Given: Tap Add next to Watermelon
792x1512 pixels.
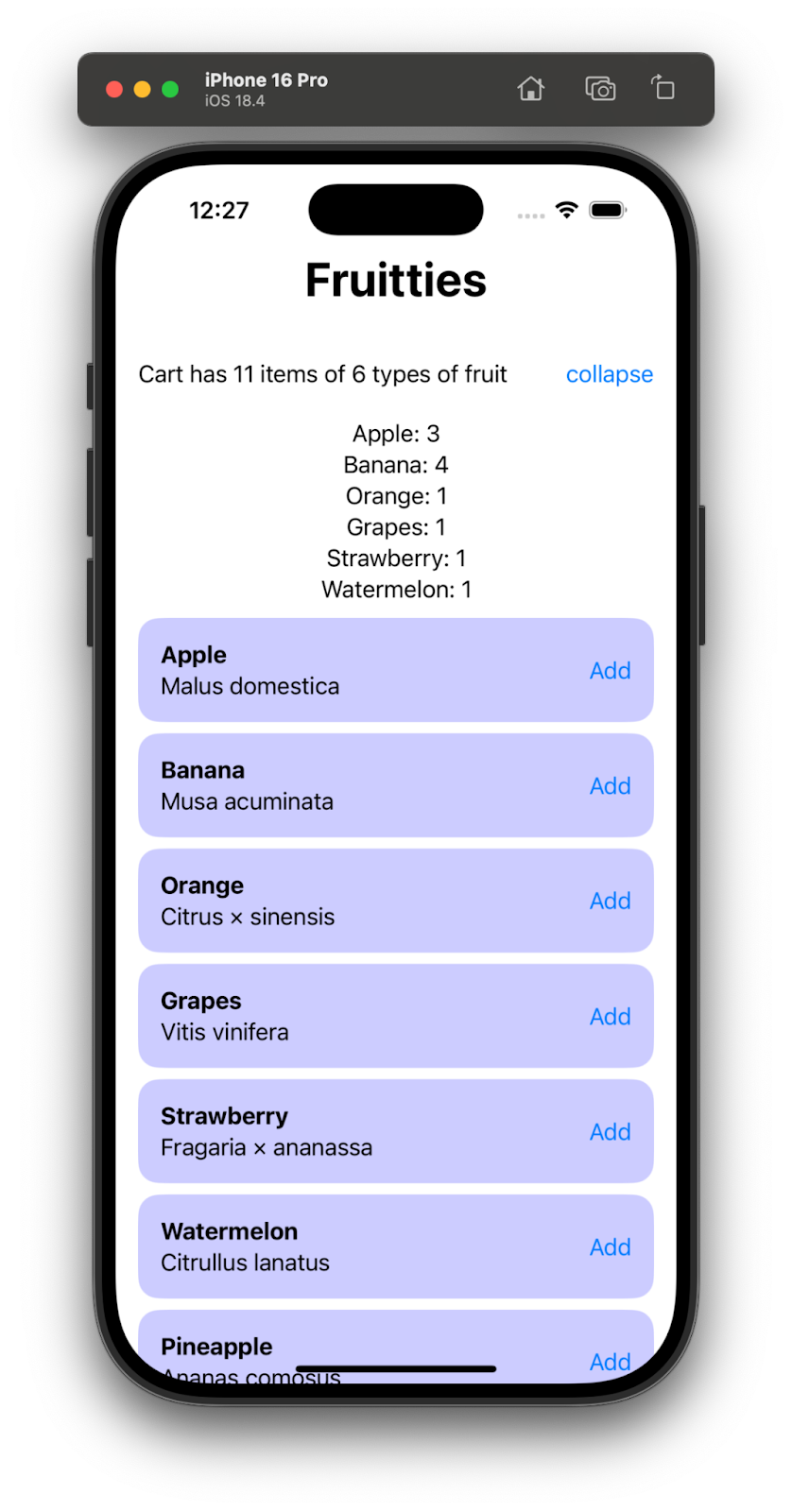Looking at the screenshot, I should [x=610, y=1247].
